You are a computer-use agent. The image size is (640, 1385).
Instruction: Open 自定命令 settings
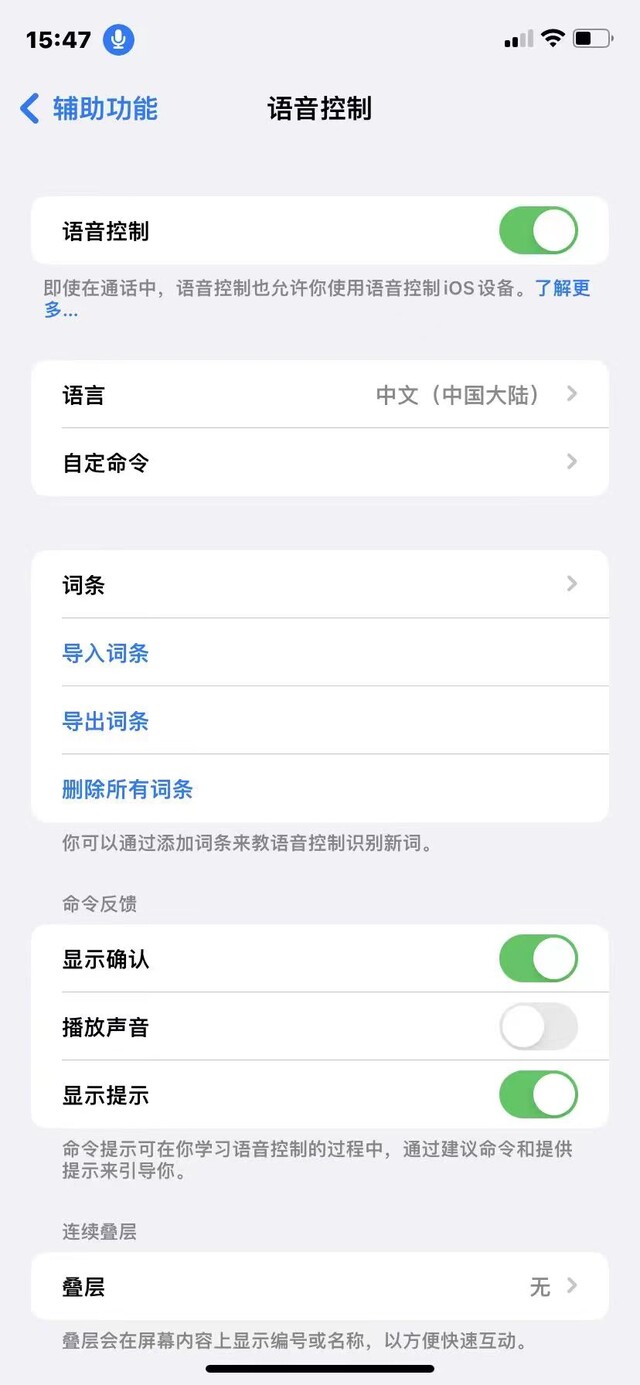tap(320, 463)
